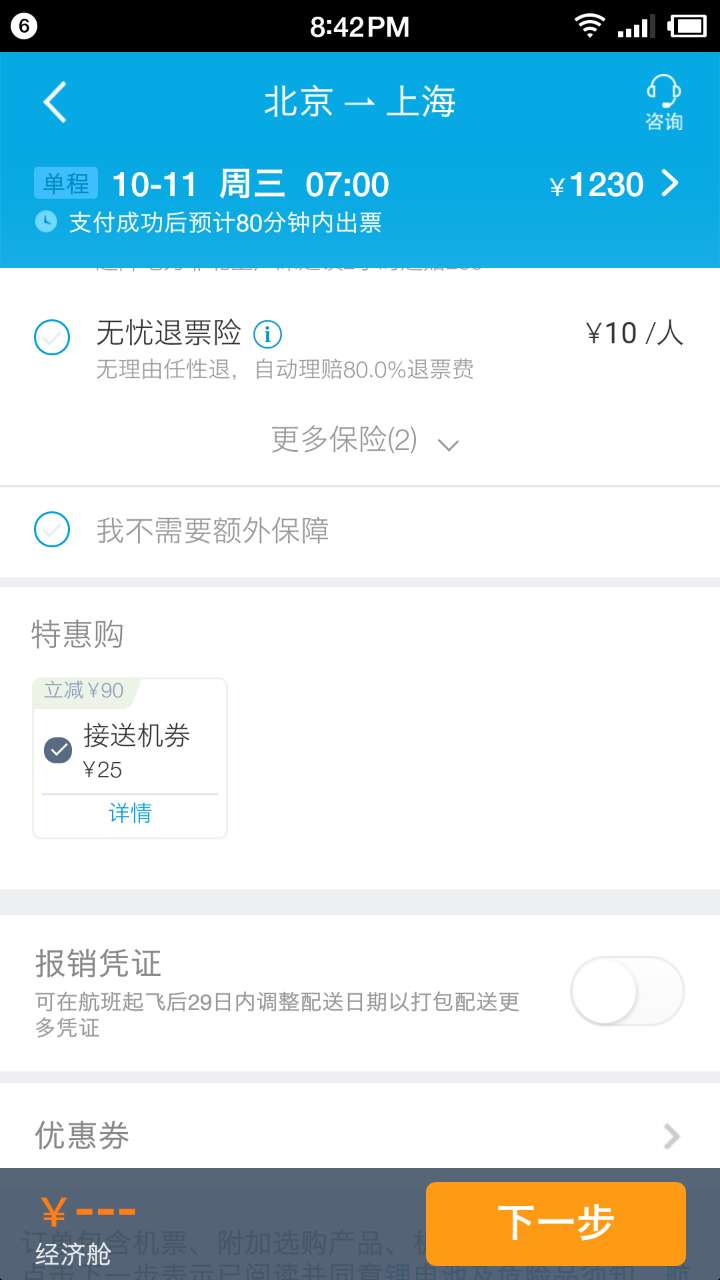Show info for 无忧退票险
The width and height of the screenshot is (720, 1280).
(267, 333)
